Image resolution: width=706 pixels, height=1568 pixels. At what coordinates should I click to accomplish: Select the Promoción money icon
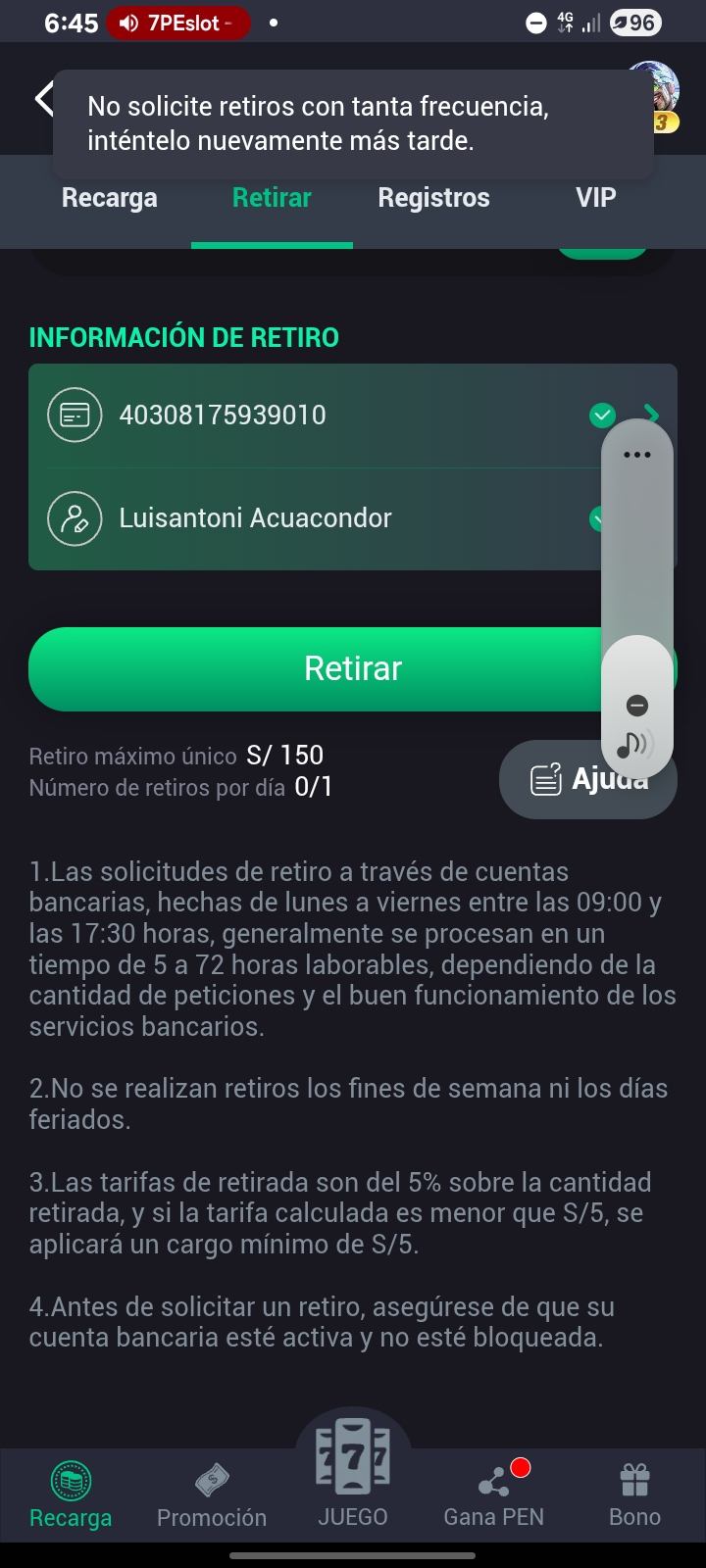(x=211, y=1477)
